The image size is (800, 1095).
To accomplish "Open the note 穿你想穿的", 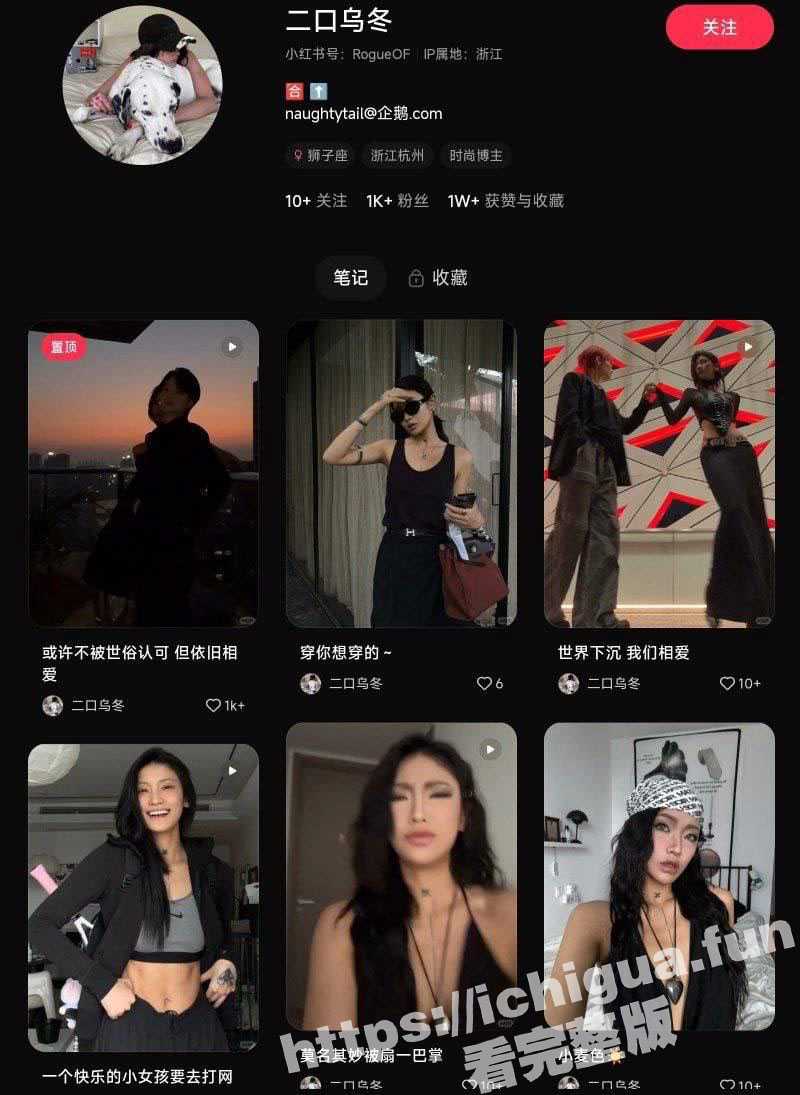I will coord(401,473).
